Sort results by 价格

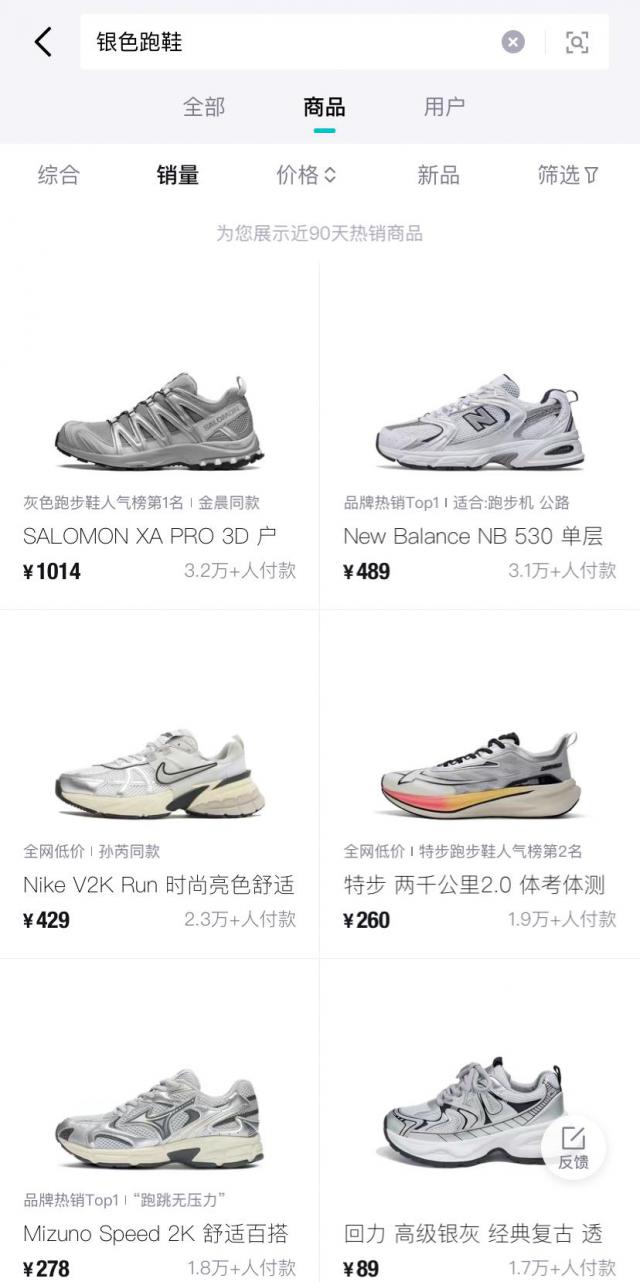[306, 175]
